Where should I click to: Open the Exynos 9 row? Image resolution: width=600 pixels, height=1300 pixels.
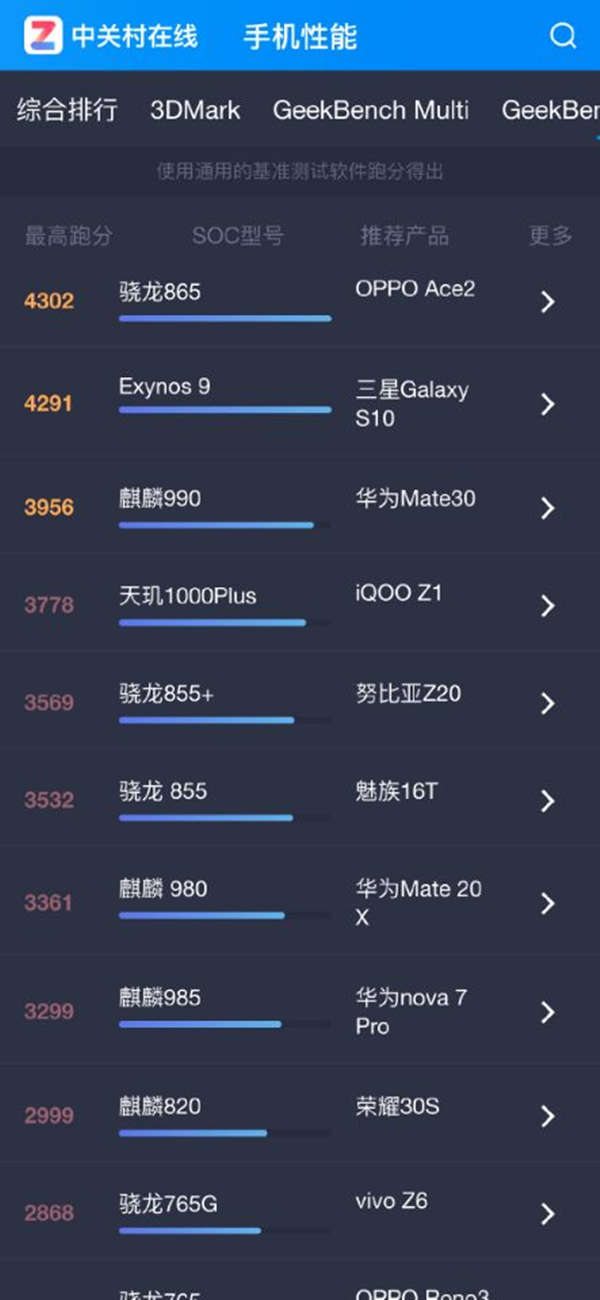[x=300, y=403]
